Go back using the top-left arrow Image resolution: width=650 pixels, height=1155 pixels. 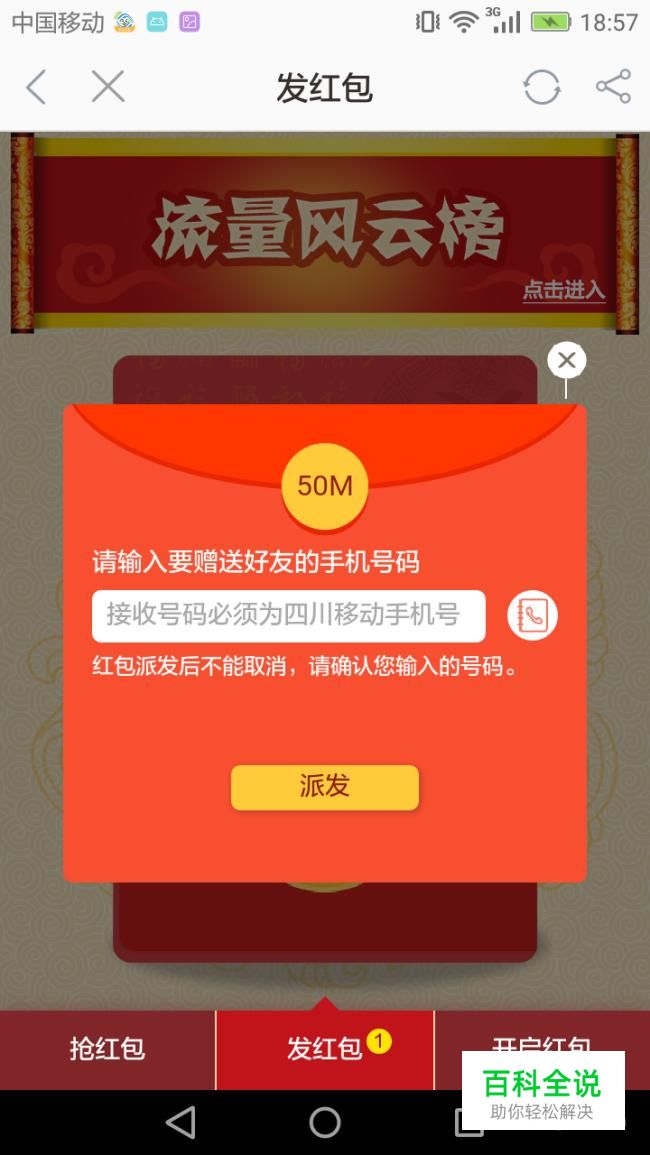tap(36, 87)
